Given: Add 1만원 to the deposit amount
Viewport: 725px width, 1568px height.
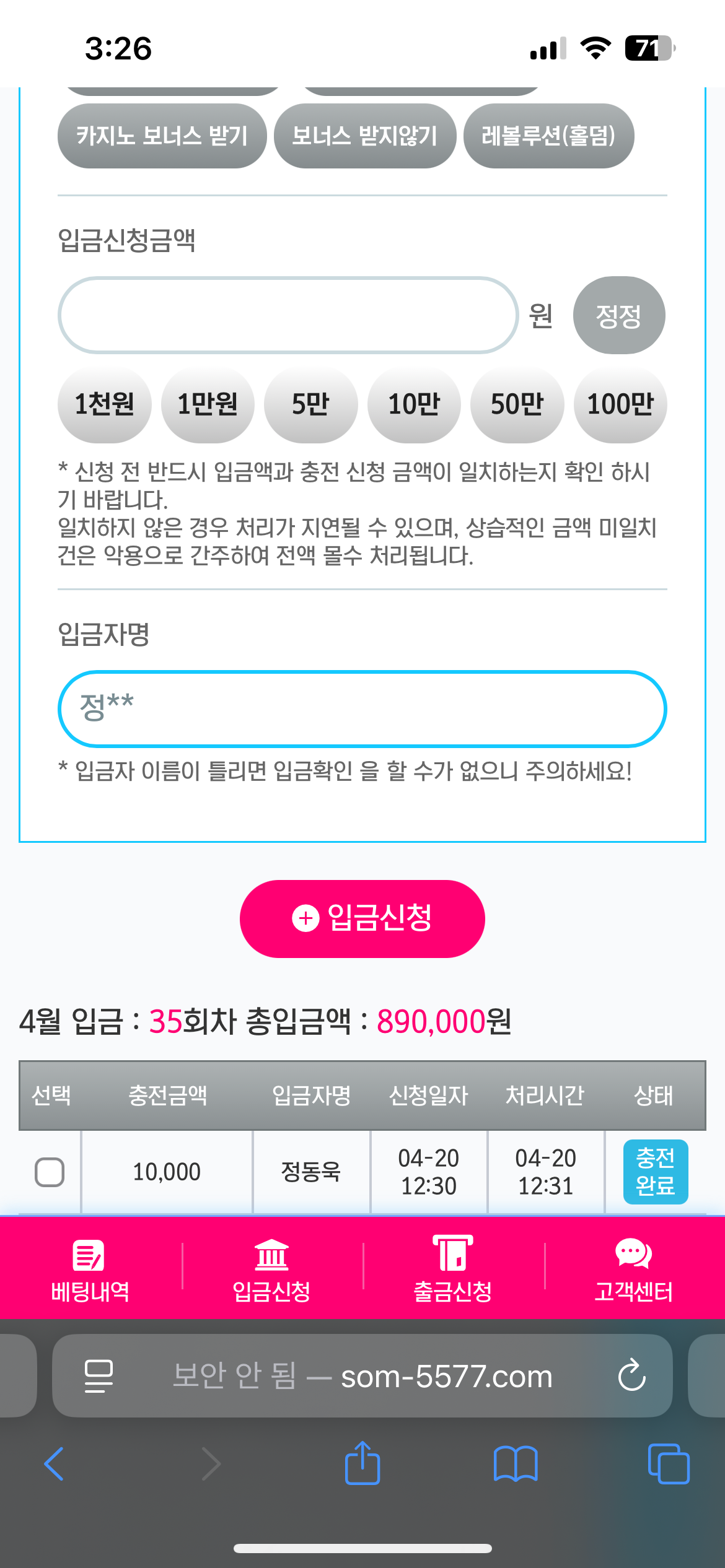Looking at the screenshot, I should pyautogui.click(x=208, y=404).
